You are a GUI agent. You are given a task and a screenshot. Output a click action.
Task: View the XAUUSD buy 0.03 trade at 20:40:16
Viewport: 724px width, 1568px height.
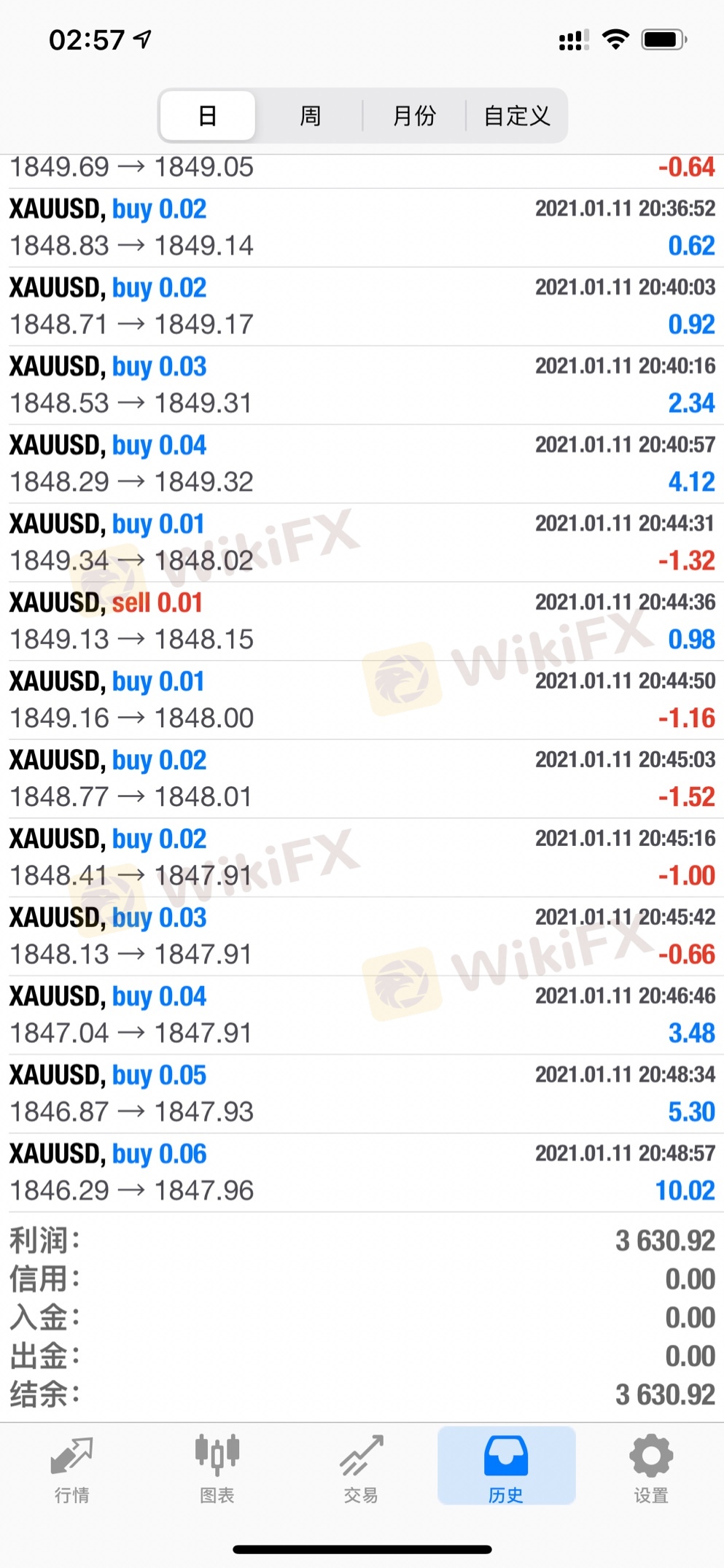pos(362,385)
